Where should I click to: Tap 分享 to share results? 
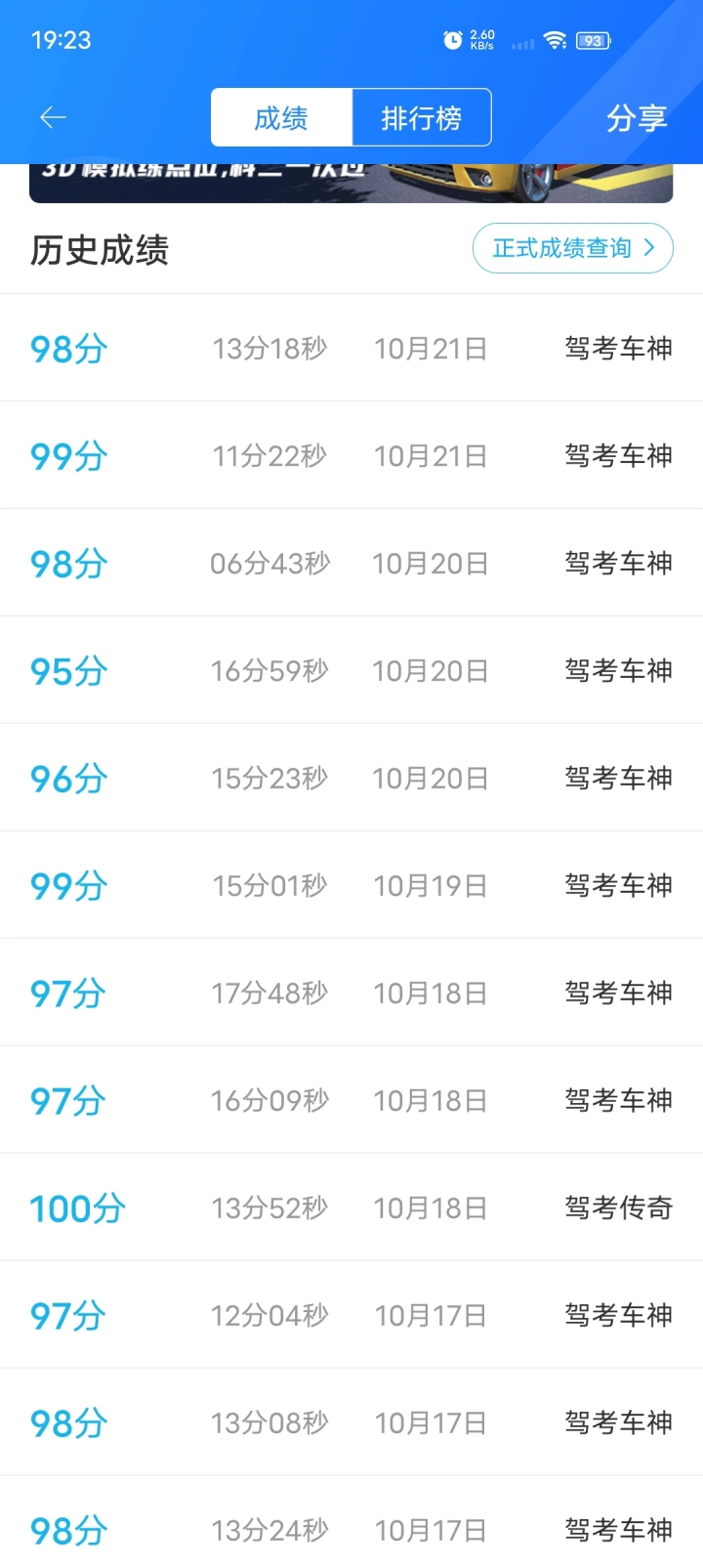pyautogui.click(x=637, y=118)
